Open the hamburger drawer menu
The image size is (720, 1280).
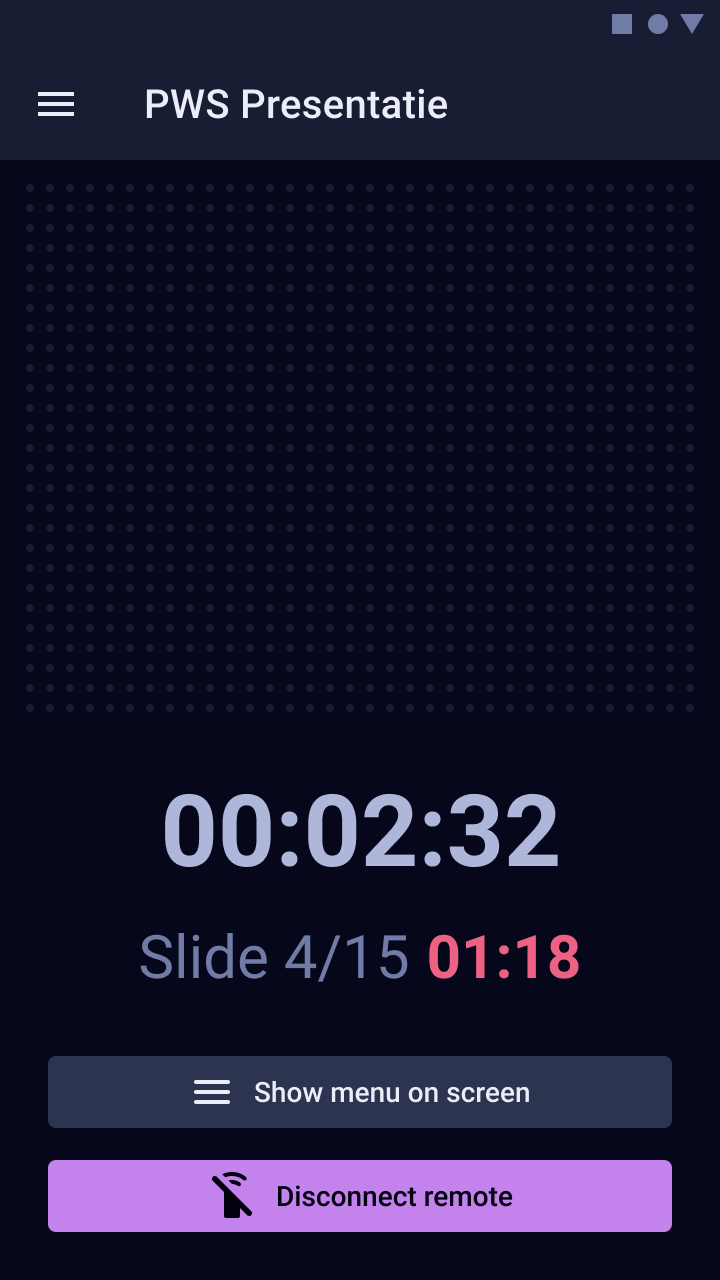pyautogui.click(x=56, y=104)
